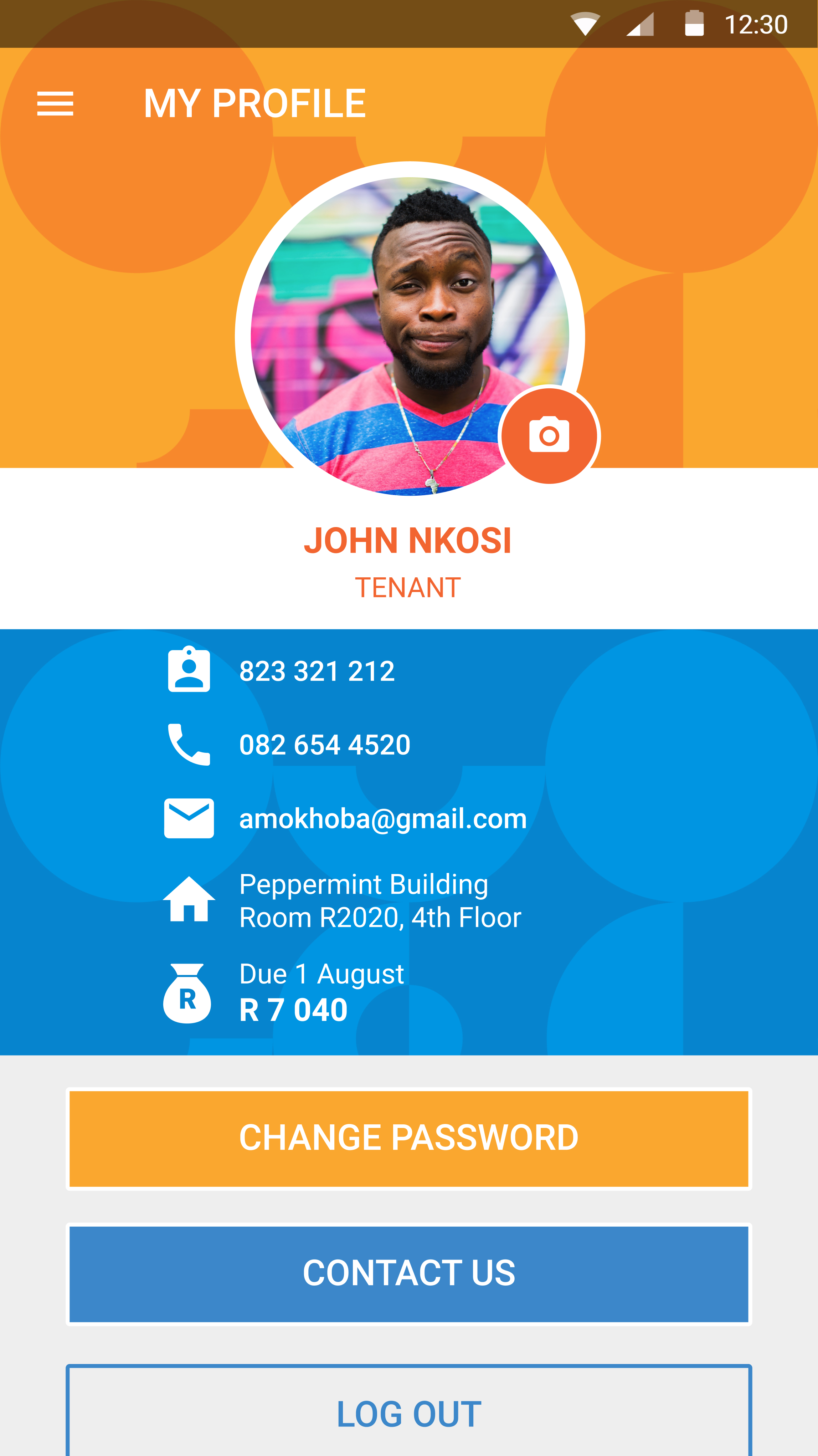
Task: Tap the Change Password button
Action: point(408,1138)
